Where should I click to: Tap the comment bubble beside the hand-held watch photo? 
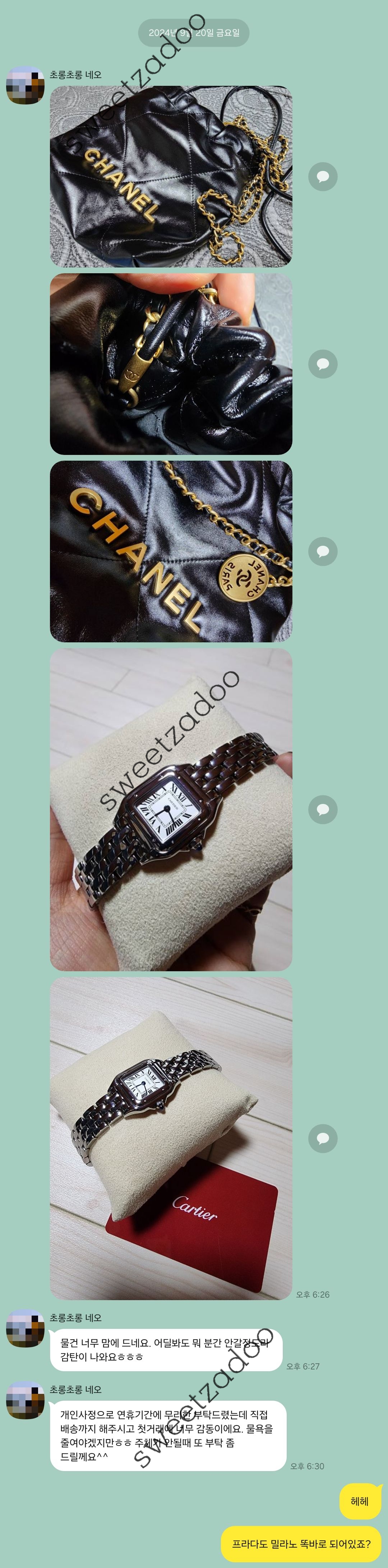pos(323,810)
